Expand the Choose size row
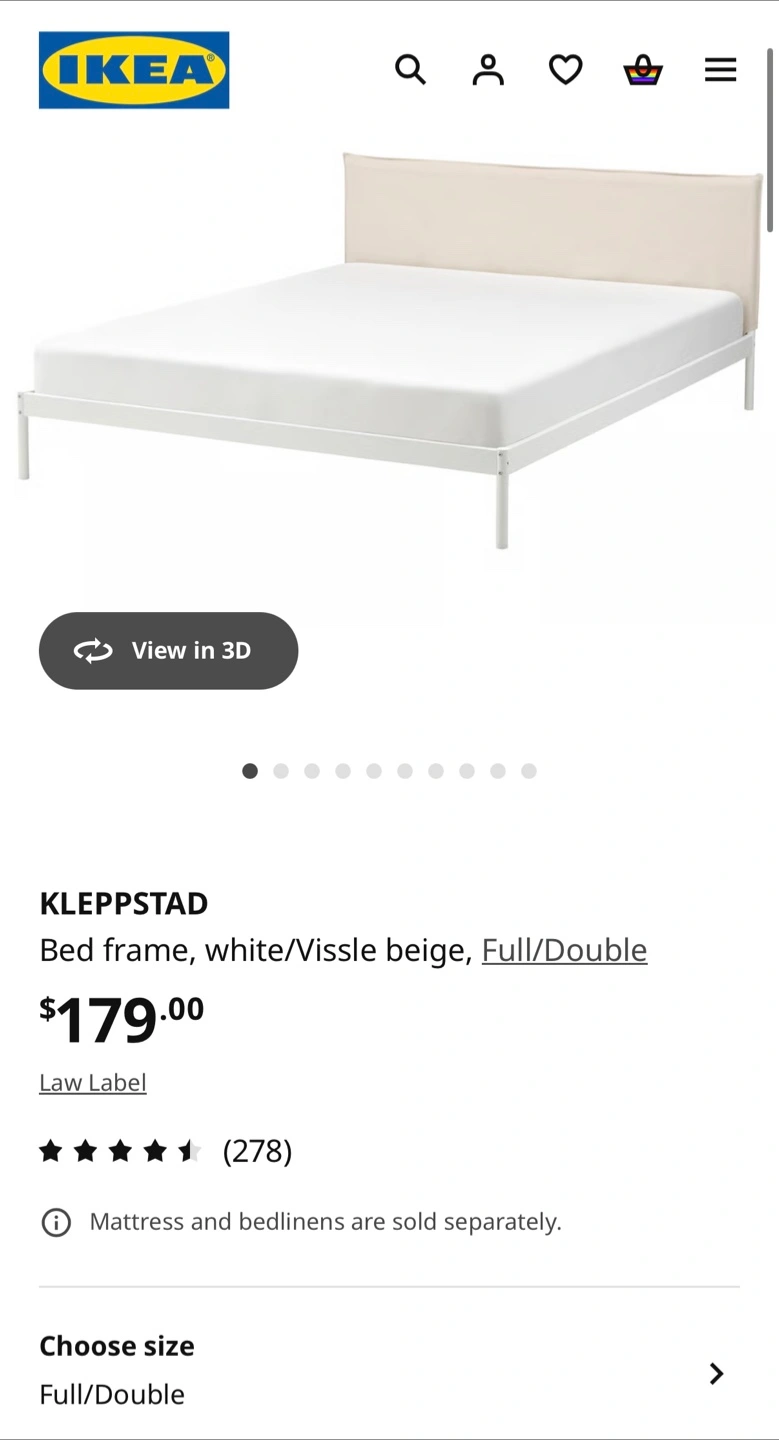This screenshot has height=1440, width=779. tap(389, 1370)
